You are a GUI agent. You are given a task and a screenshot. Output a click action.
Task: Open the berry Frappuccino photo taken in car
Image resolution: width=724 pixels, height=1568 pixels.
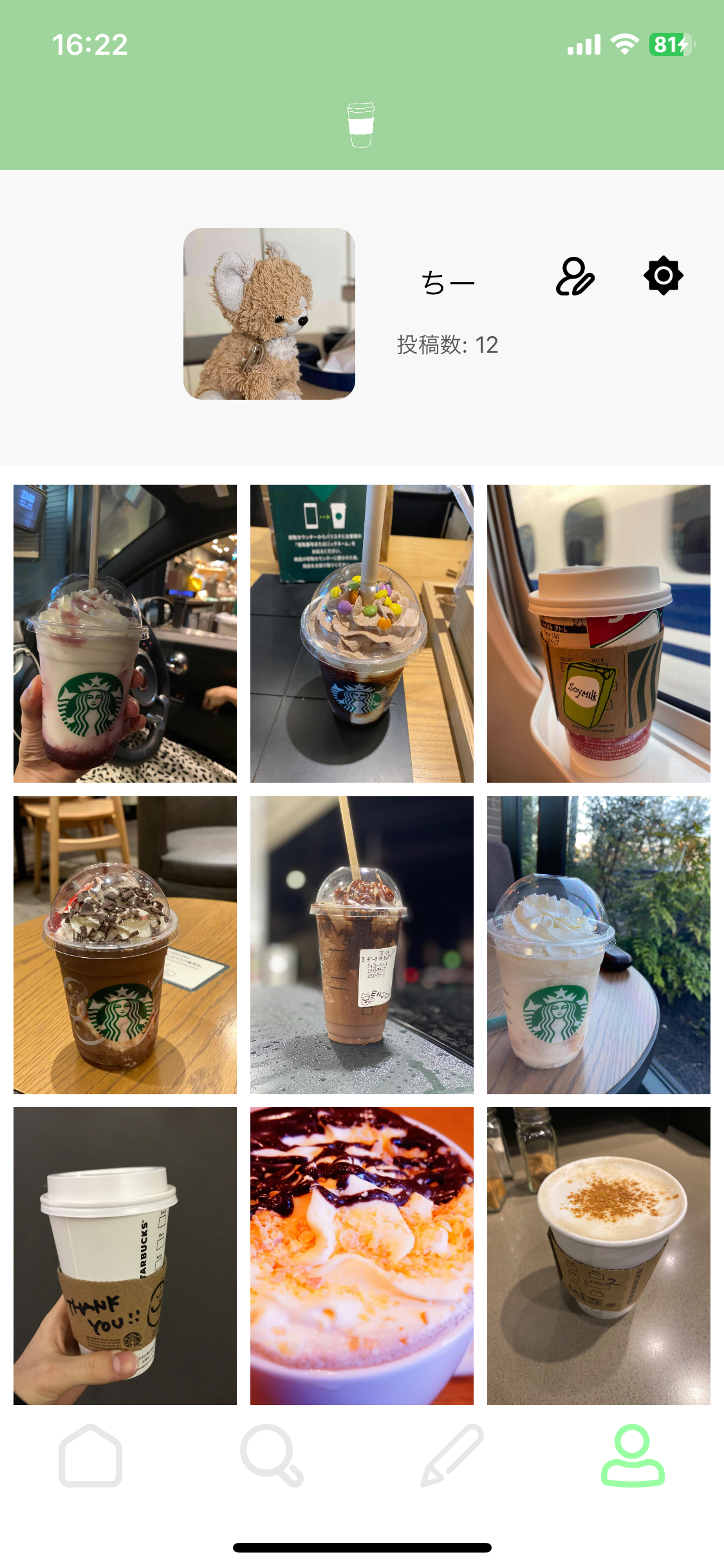[x=125, y=633]
